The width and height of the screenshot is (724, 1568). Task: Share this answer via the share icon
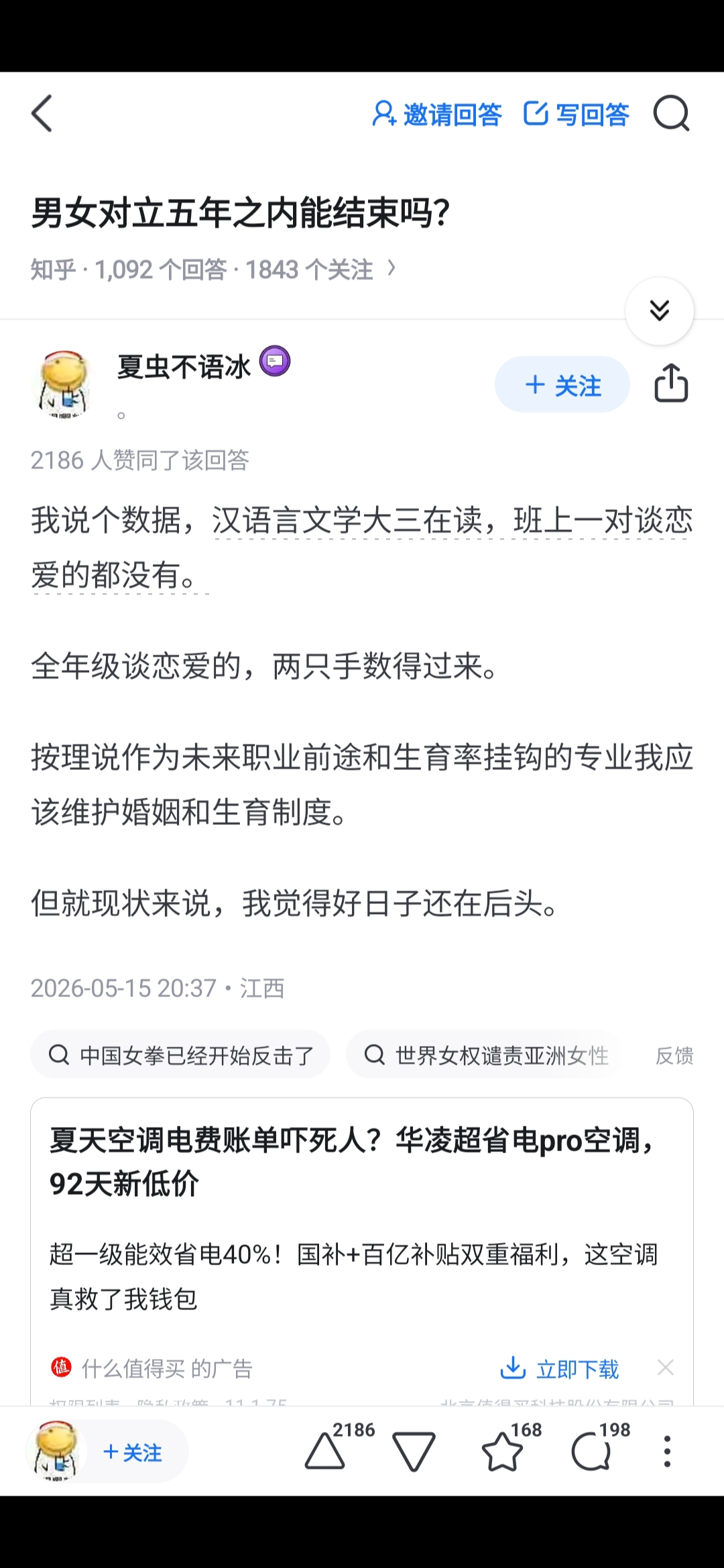(x=671, y=383)
